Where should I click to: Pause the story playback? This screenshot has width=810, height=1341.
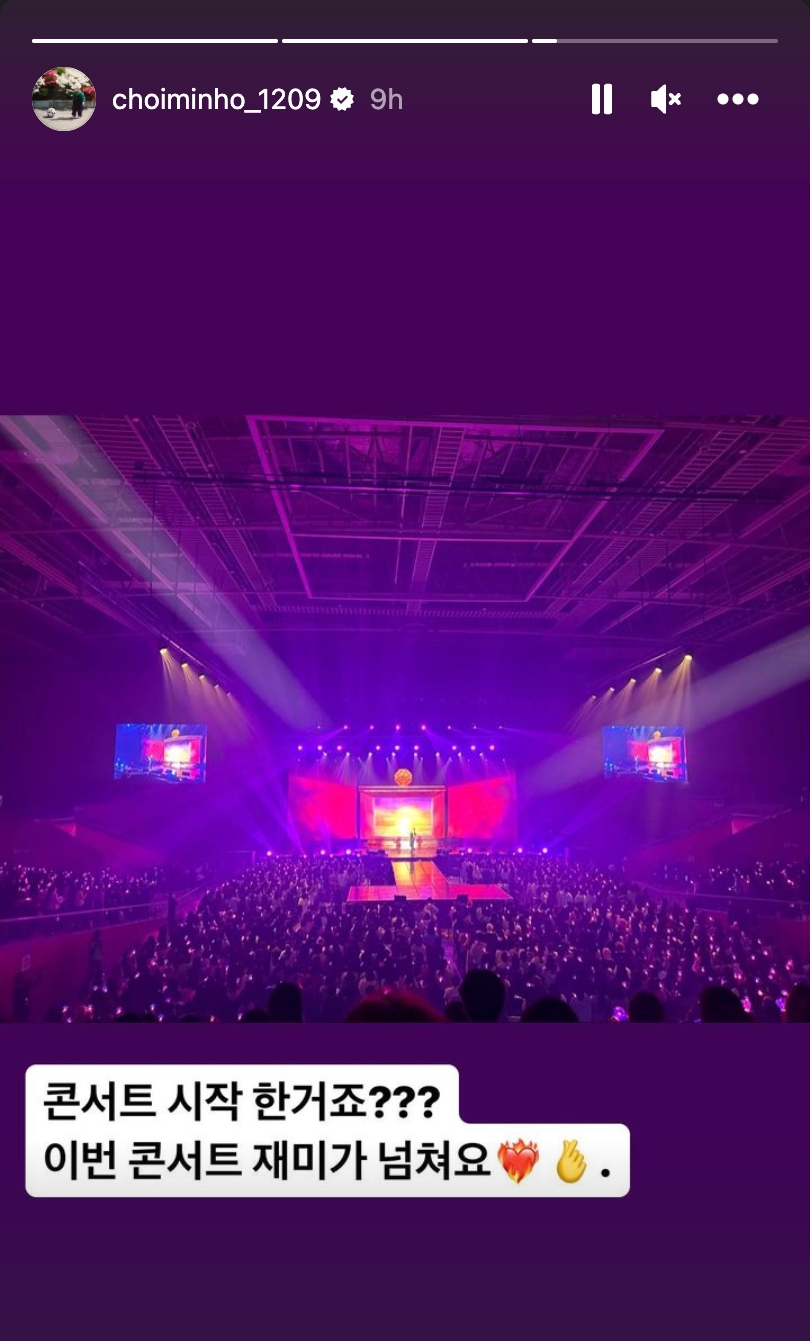pyautogui.click(x=601, y=99)
